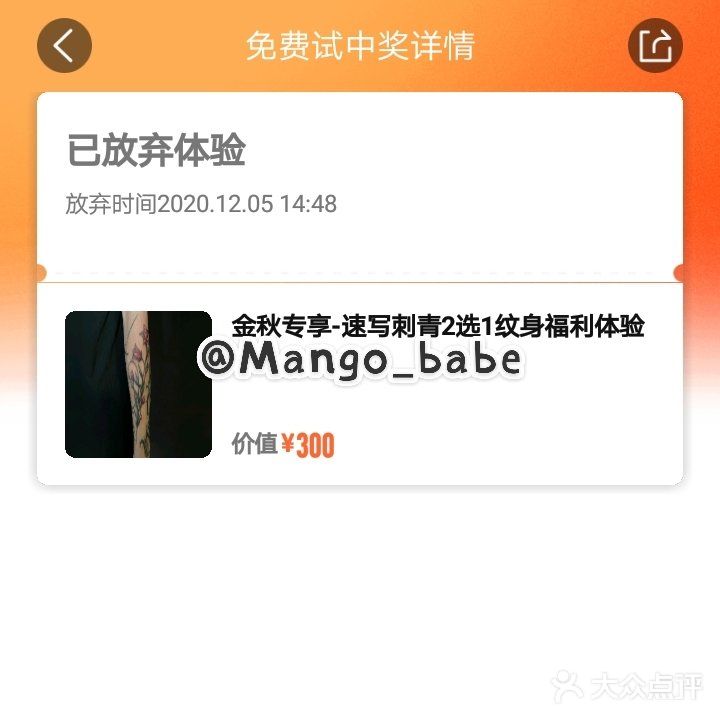Share this prize details page

655,46
